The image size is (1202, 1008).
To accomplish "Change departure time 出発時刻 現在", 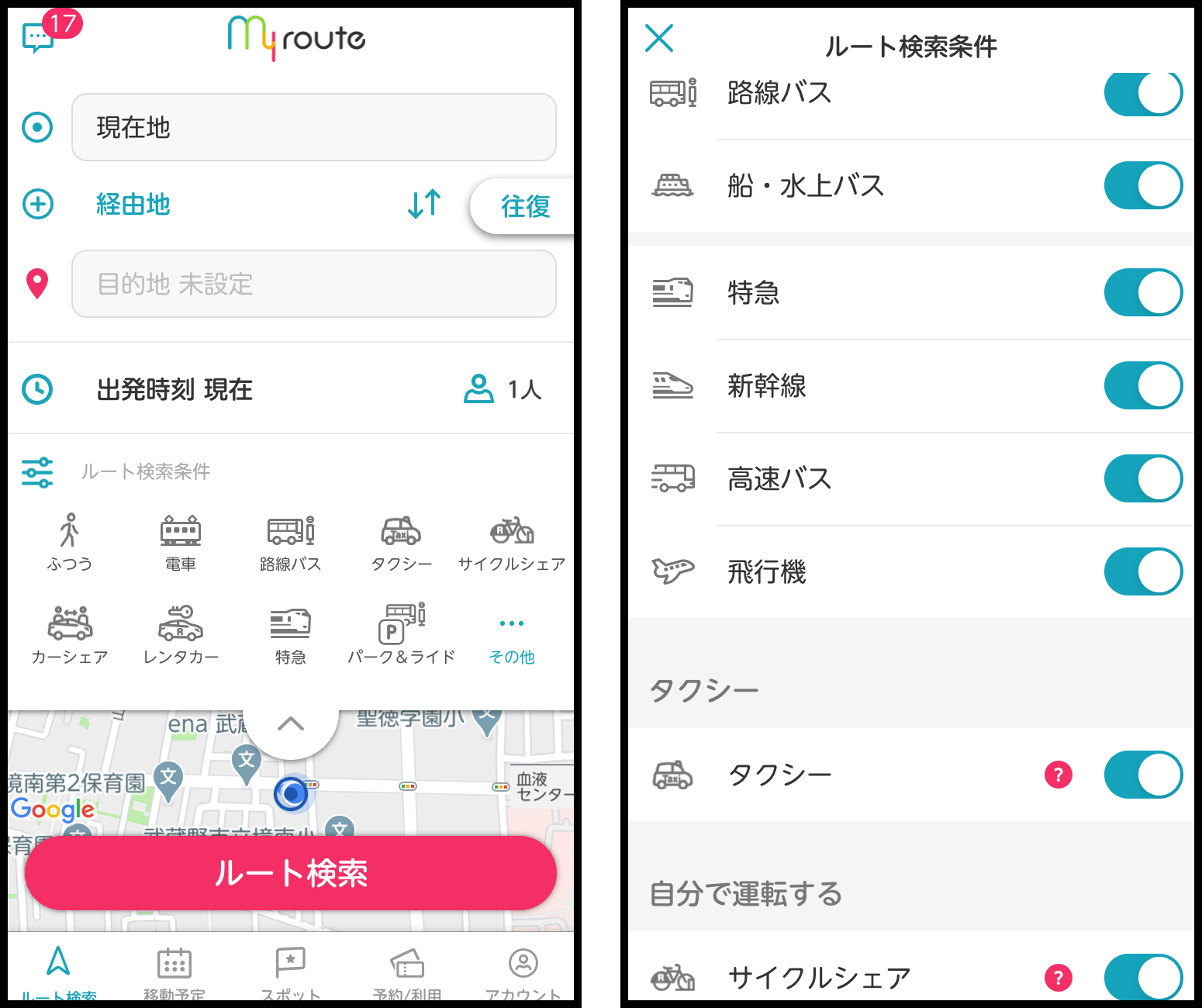I will pos(174,389).
